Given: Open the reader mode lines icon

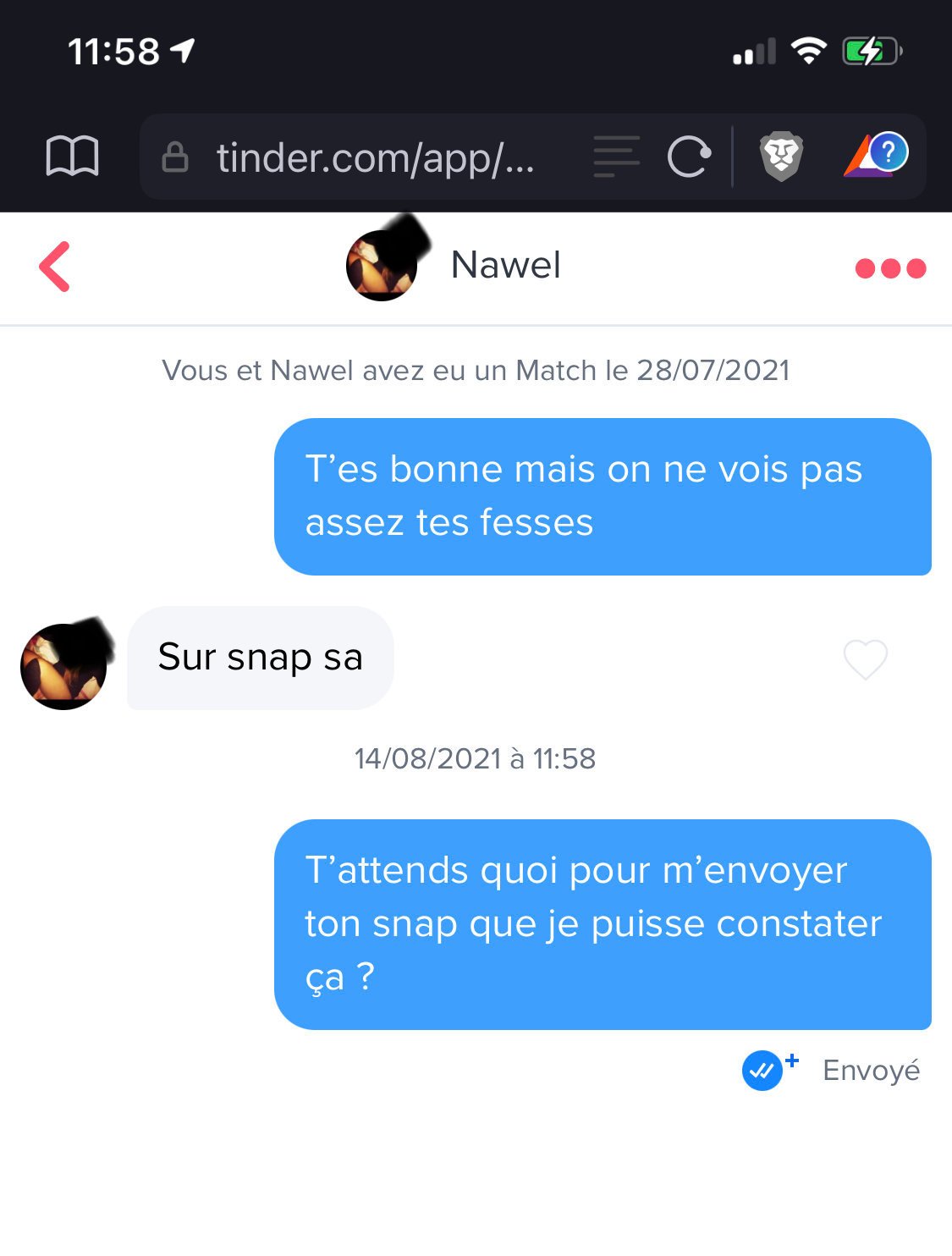Looking at the screenshot, I should tap(616, 157).
